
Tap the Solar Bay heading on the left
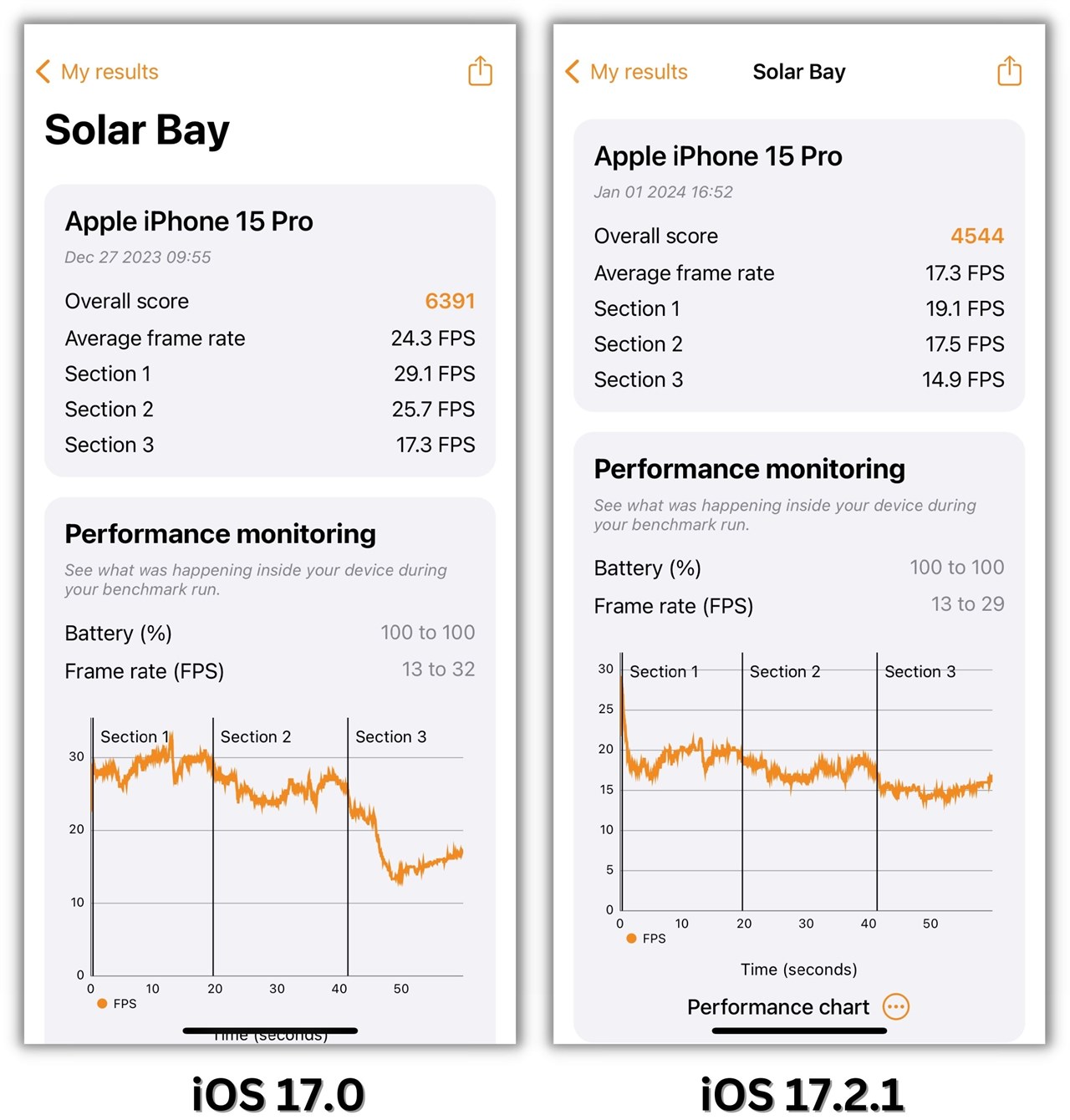tap(135, 130)
